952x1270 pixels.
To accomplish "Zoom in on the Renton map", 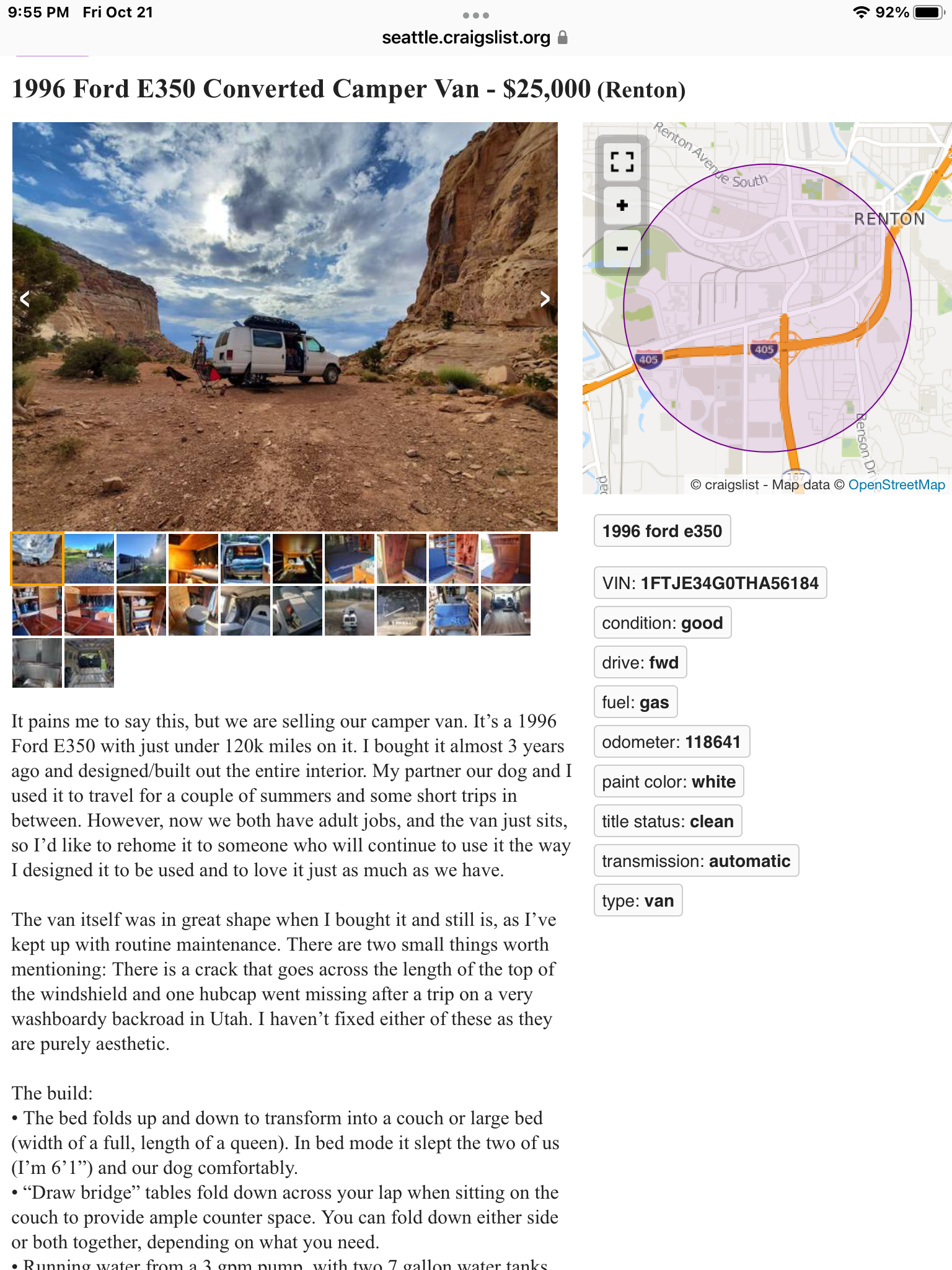I will point(622,205).
